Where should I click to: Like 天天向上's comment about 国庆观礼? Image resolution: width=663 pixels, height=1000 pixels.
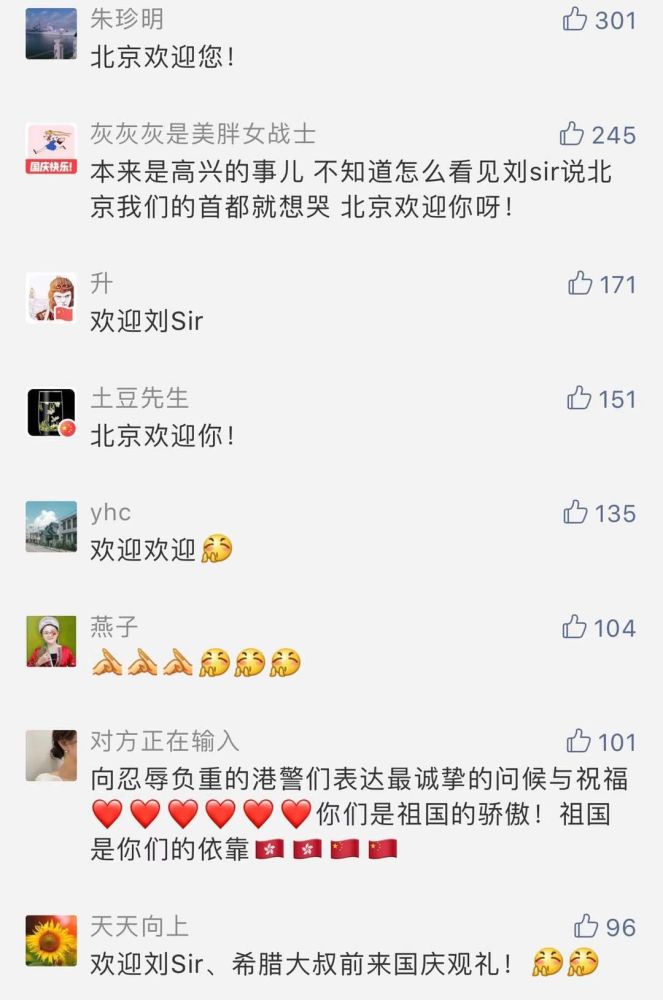(x=586, y=926)
